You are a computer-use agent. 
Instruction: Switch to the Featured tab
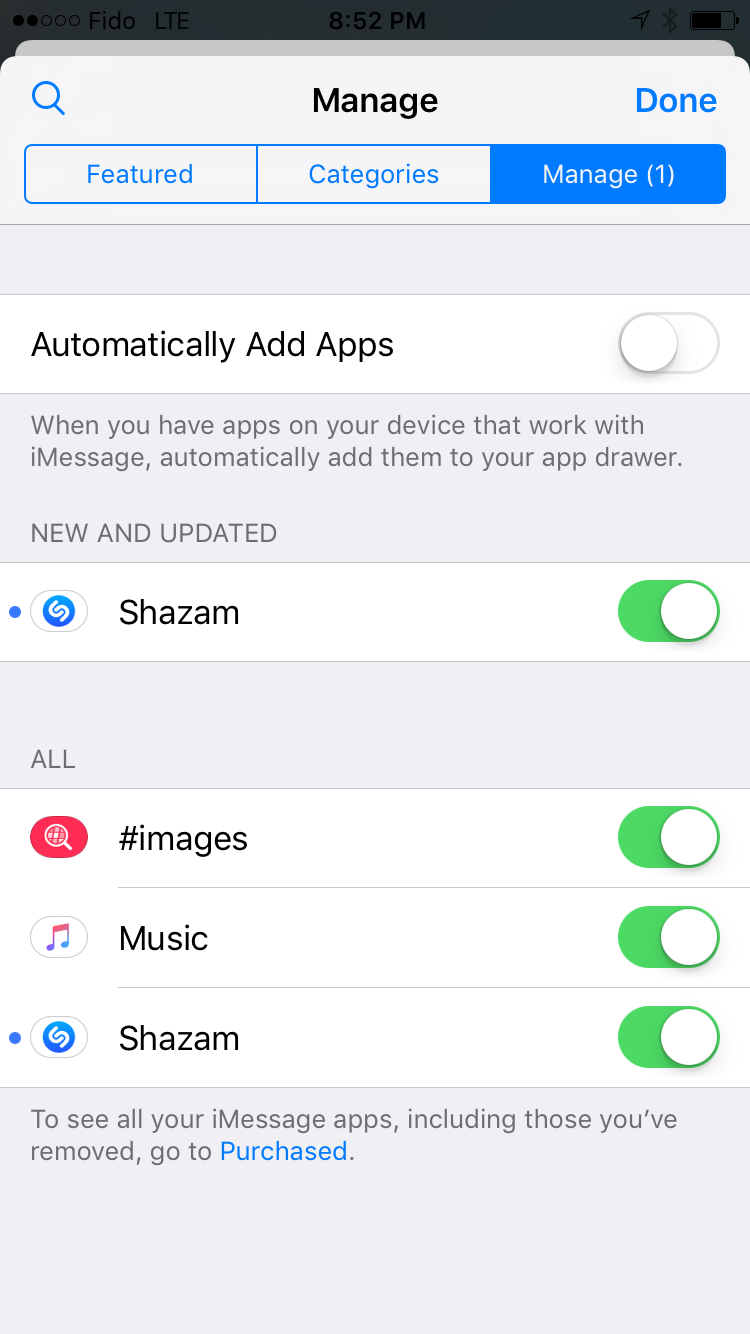(140, 174)
